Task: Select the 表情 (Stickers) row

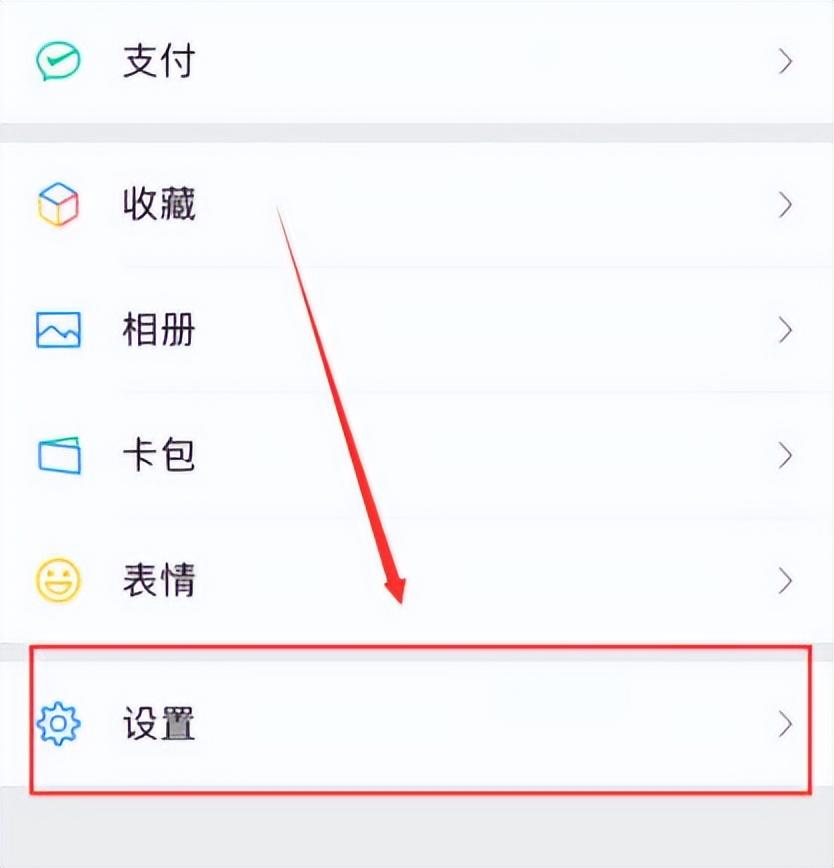Action: coord(160,580)
